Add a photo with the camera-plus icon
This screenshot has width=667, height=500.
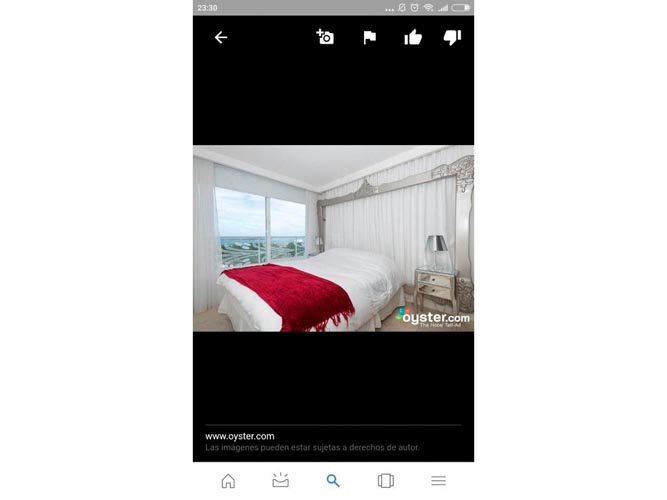[325, 37]
